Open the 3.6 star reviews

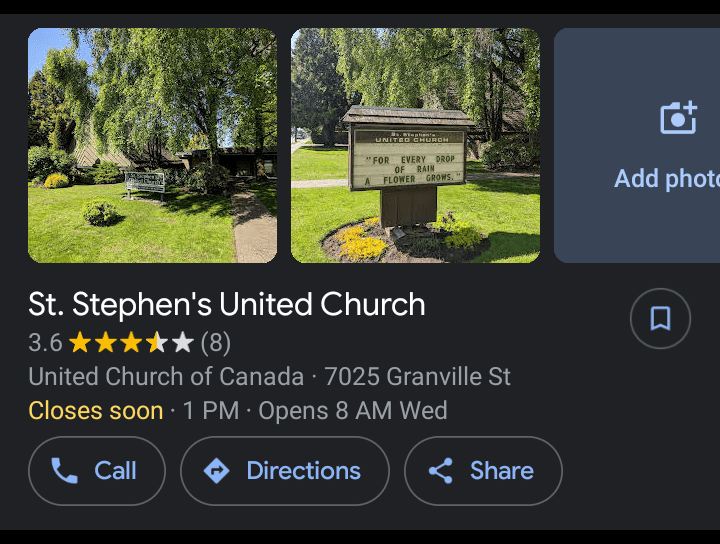[130, 344]
